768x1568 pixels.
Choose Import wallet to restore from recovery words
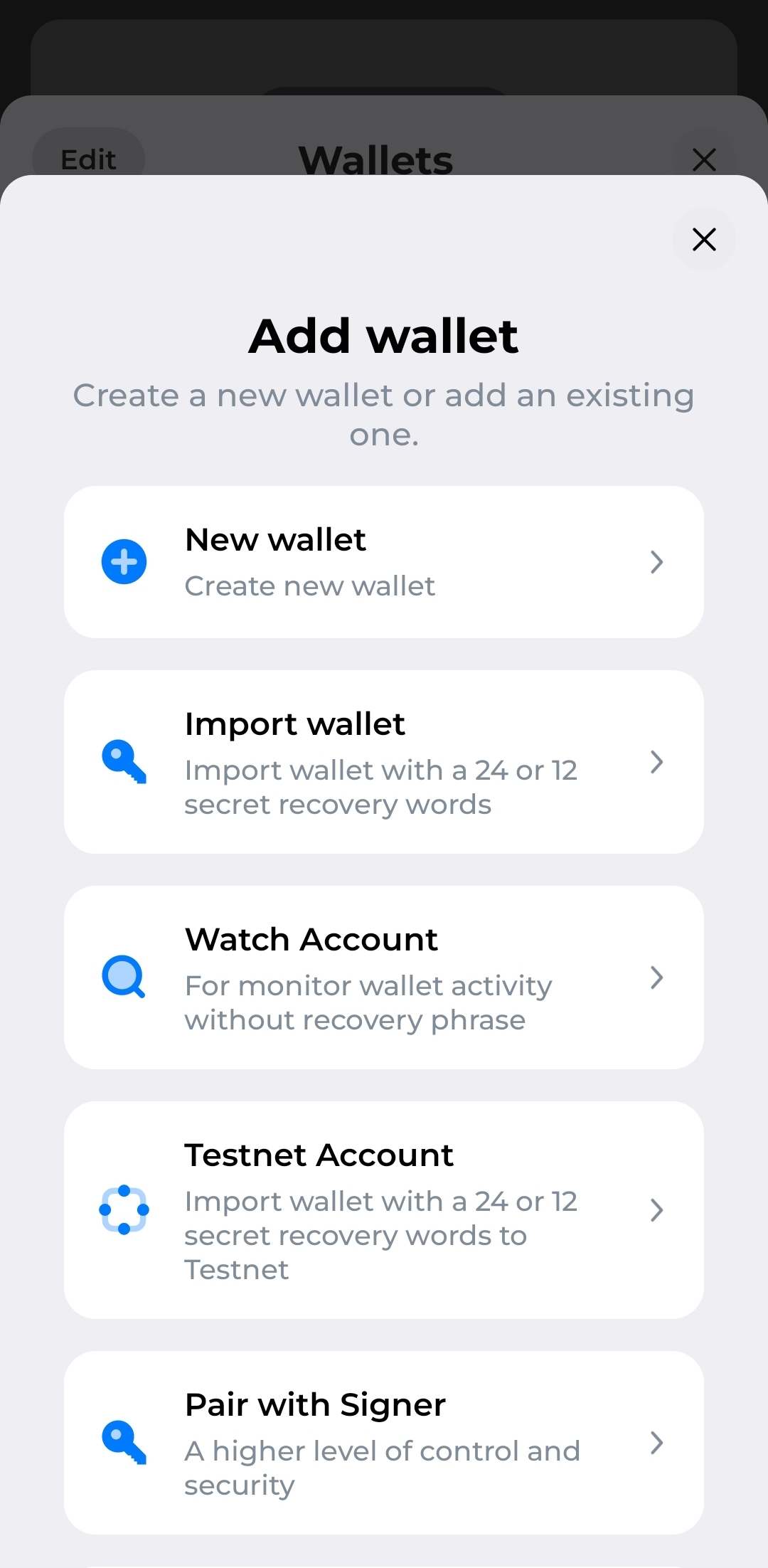tap(384, 762)
